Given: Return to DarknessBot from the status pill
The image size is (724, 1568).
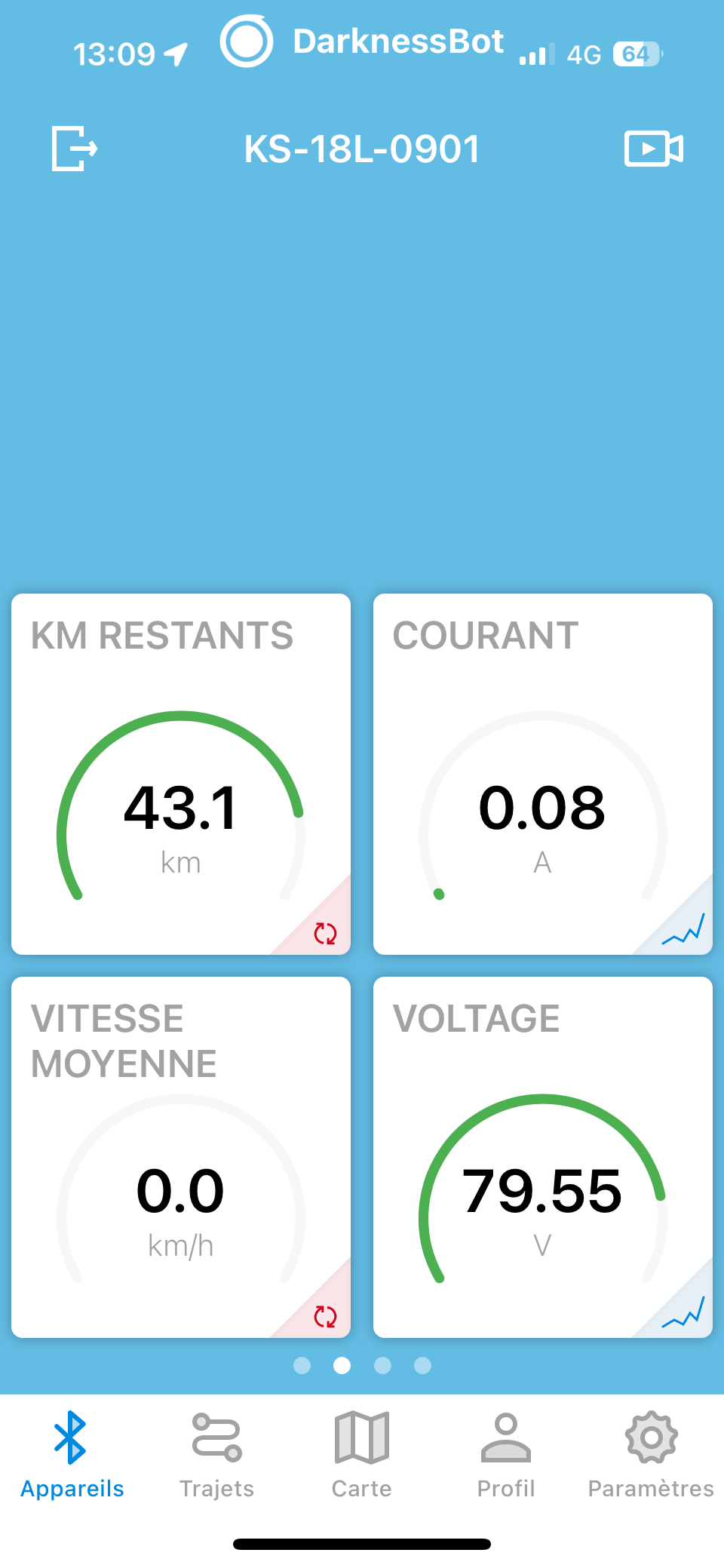Looking at the screenshot, I should click(362, 41).
